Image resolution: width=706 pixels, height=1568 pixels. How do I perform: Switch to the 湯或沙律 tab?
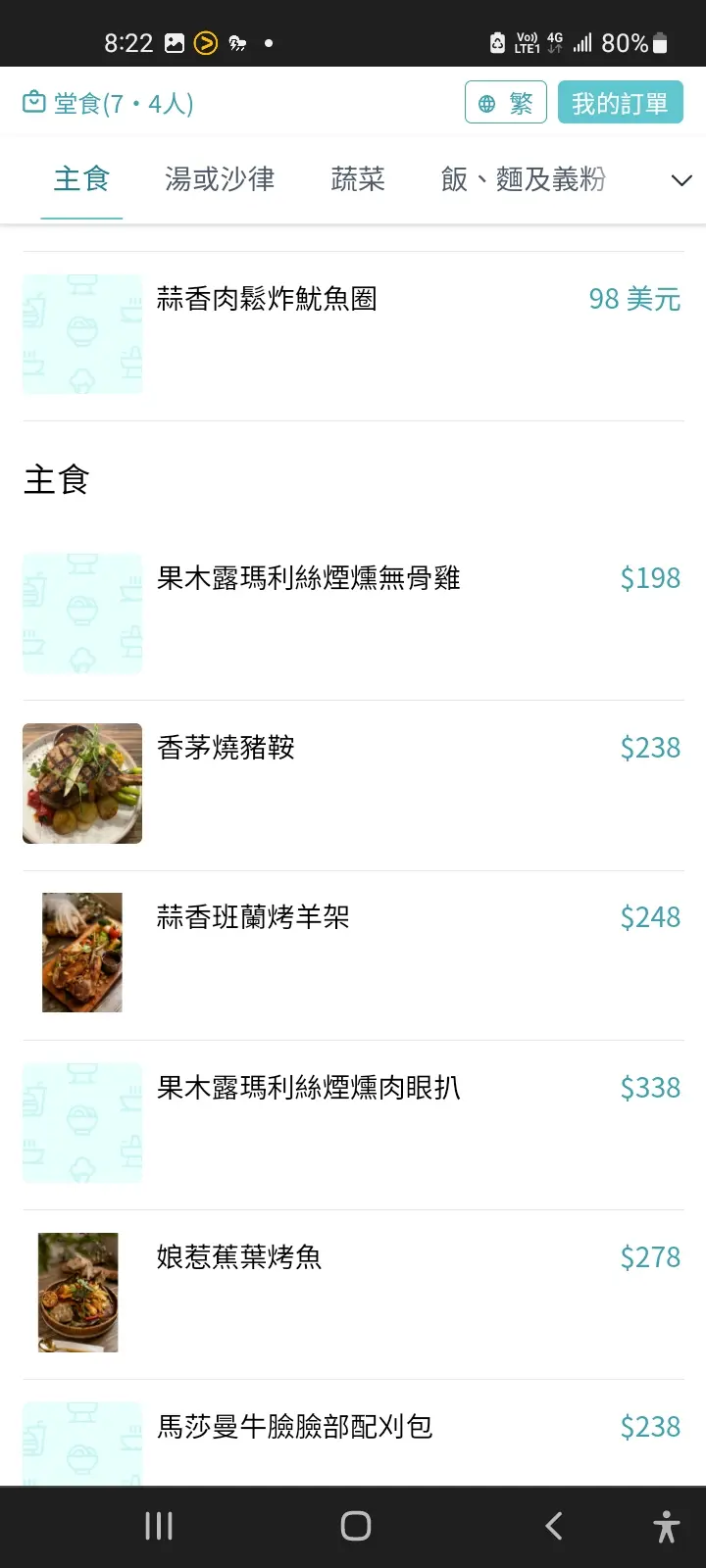(220, 179)
